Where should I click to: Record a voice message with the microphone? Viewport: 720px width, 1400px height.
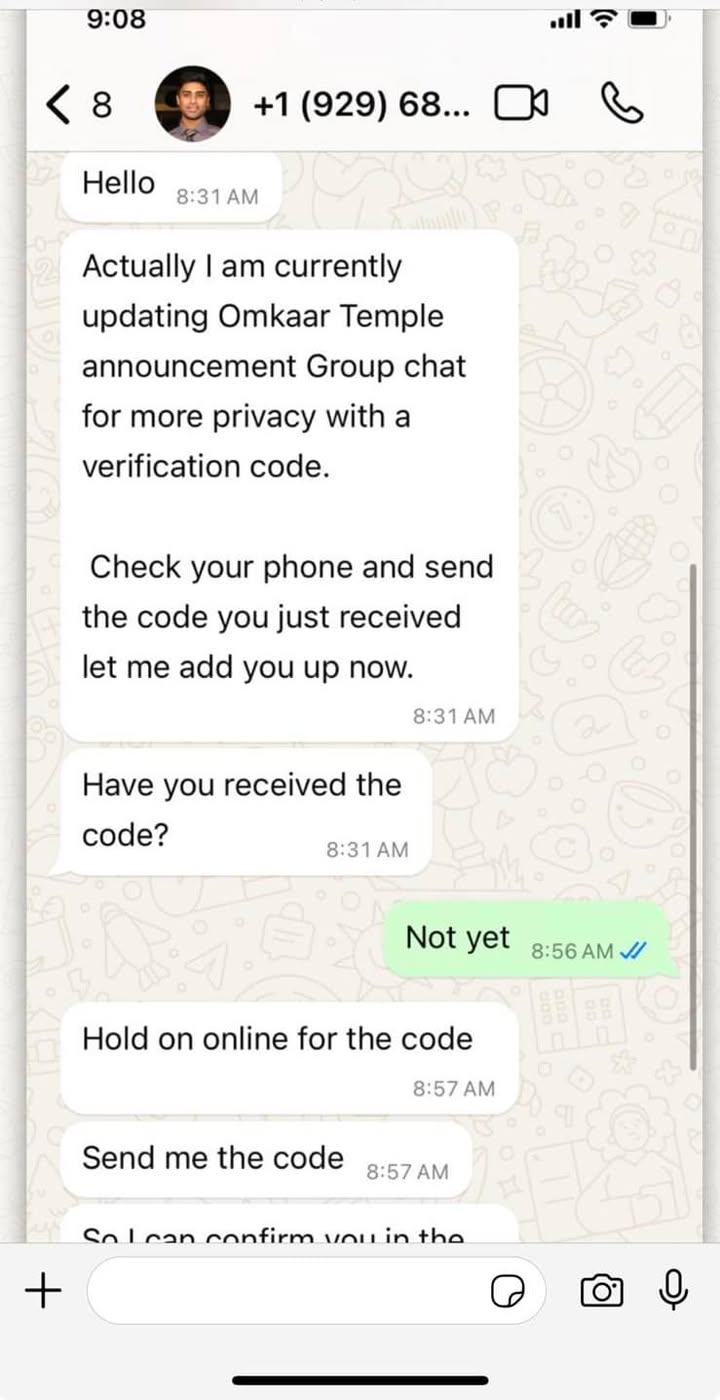tap(674, 1290)
